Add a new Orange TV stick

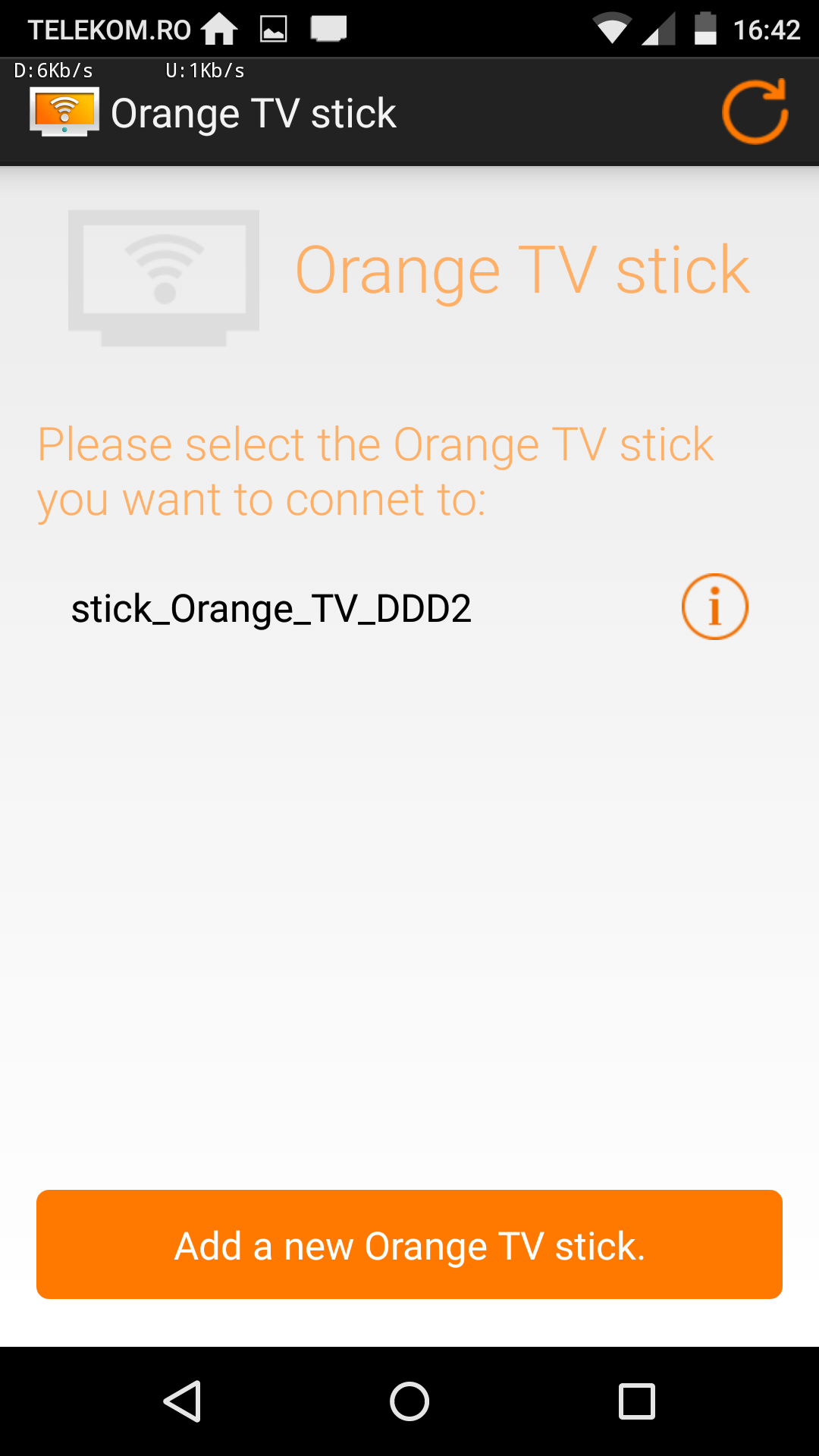click(x=409, y=1244)
